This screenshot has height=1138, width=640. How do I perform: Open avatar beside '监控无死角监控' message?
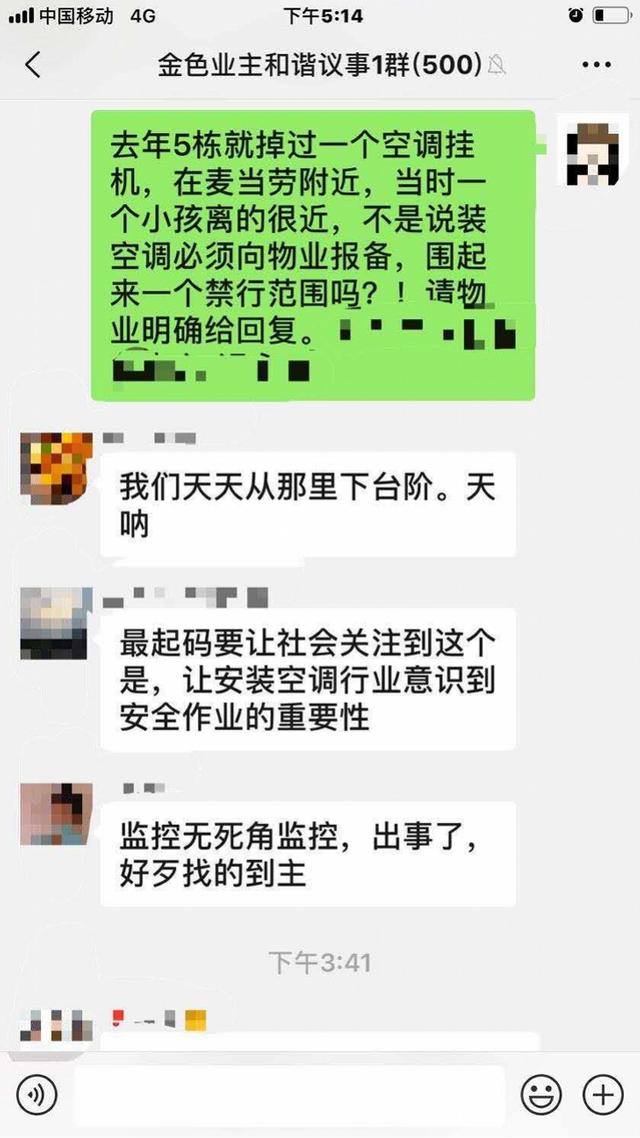click(x=54, y=815)
